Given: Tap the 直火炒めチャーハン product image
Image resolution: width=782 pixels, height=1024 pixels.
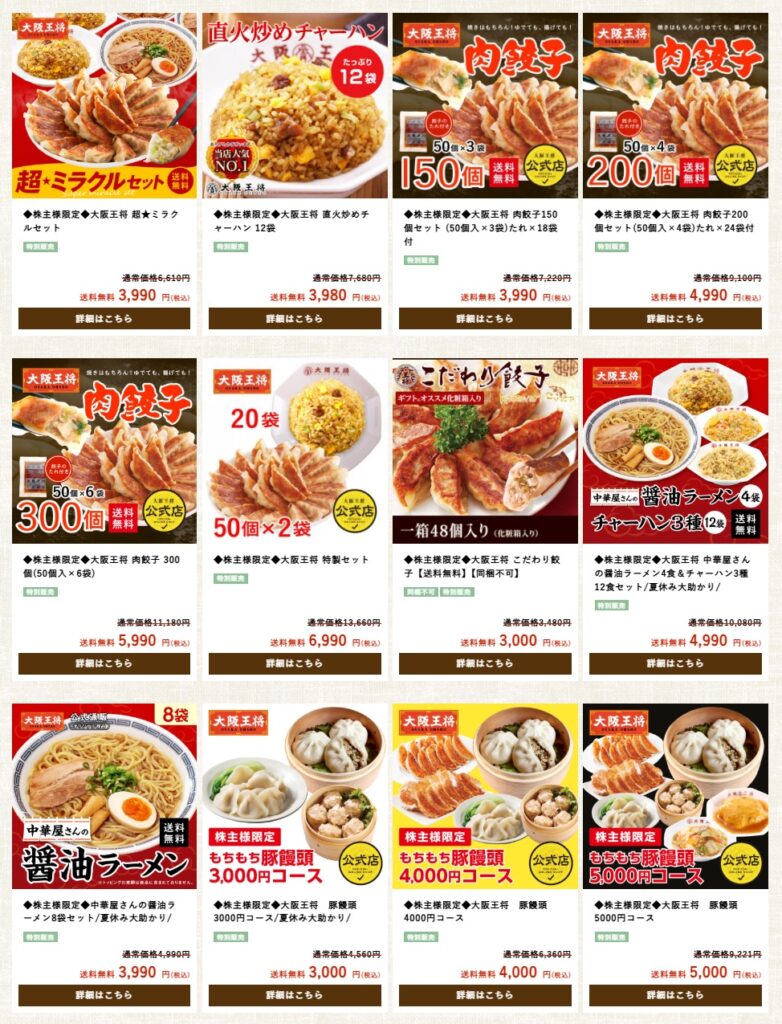Looking at the screenshot, I should pos(295,105).
